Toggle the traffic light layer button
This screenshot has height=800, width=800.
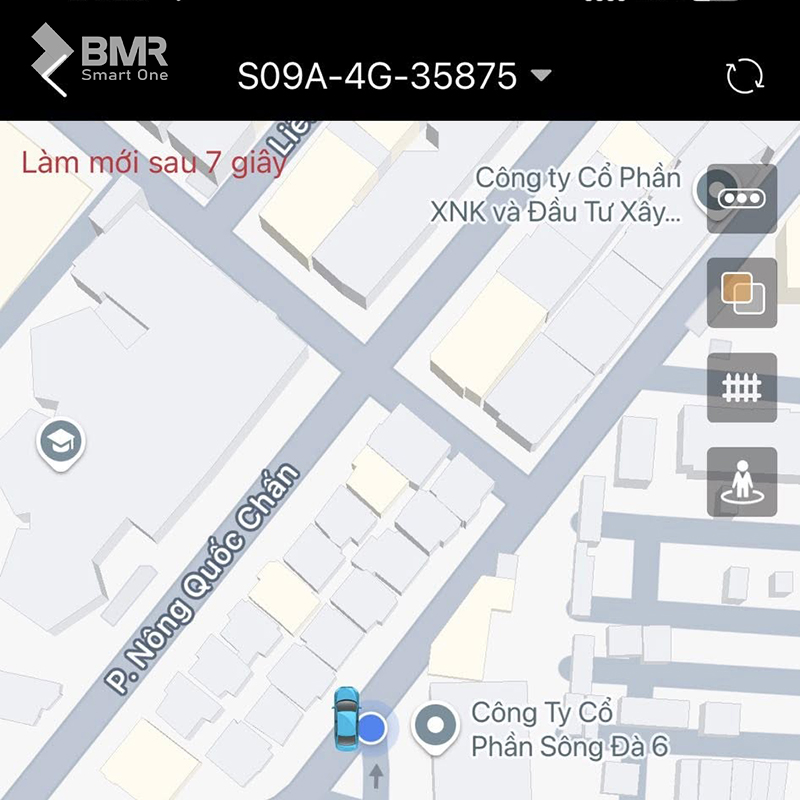point(742,198)
